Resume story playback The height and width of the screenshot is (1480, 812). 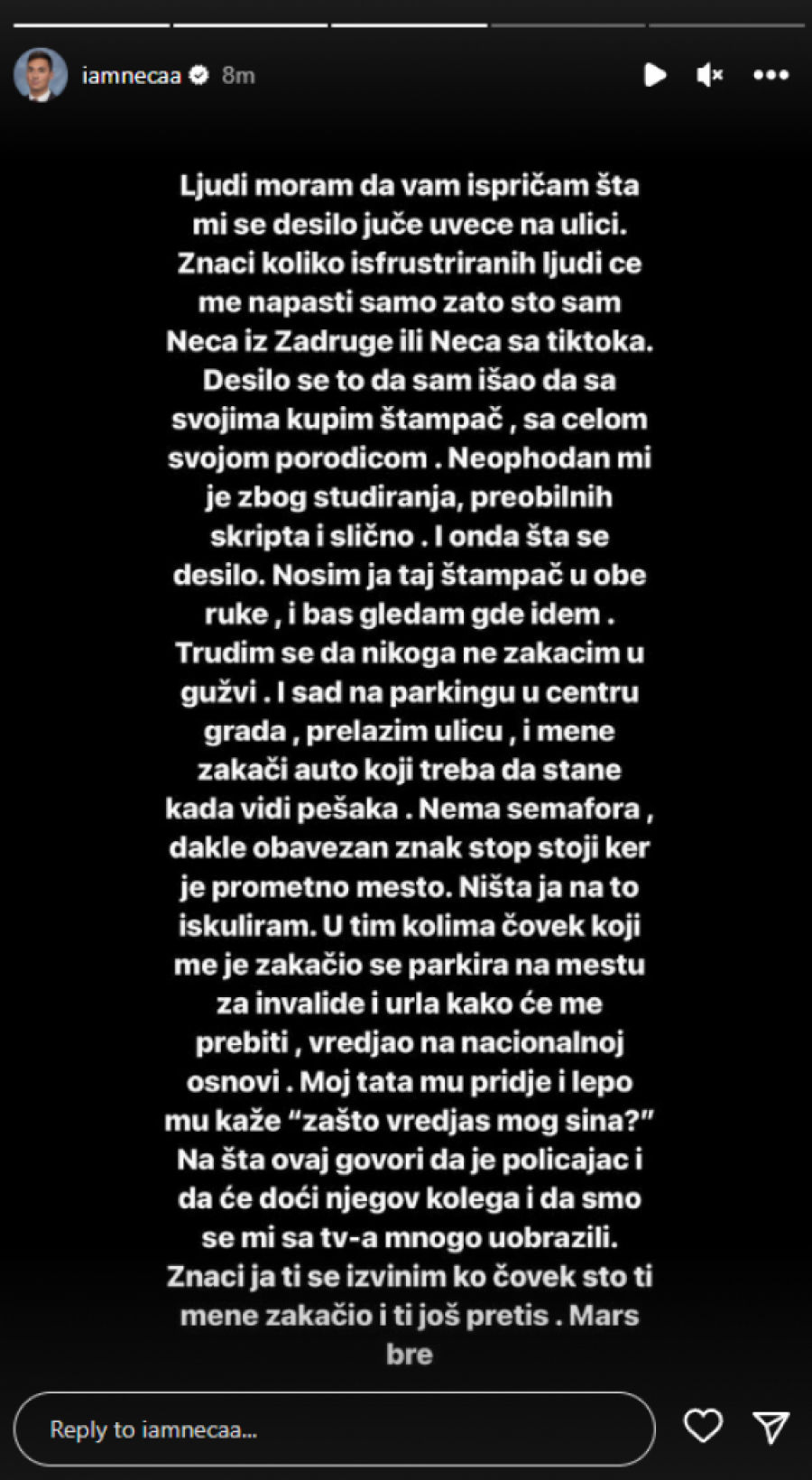point(655,75)
